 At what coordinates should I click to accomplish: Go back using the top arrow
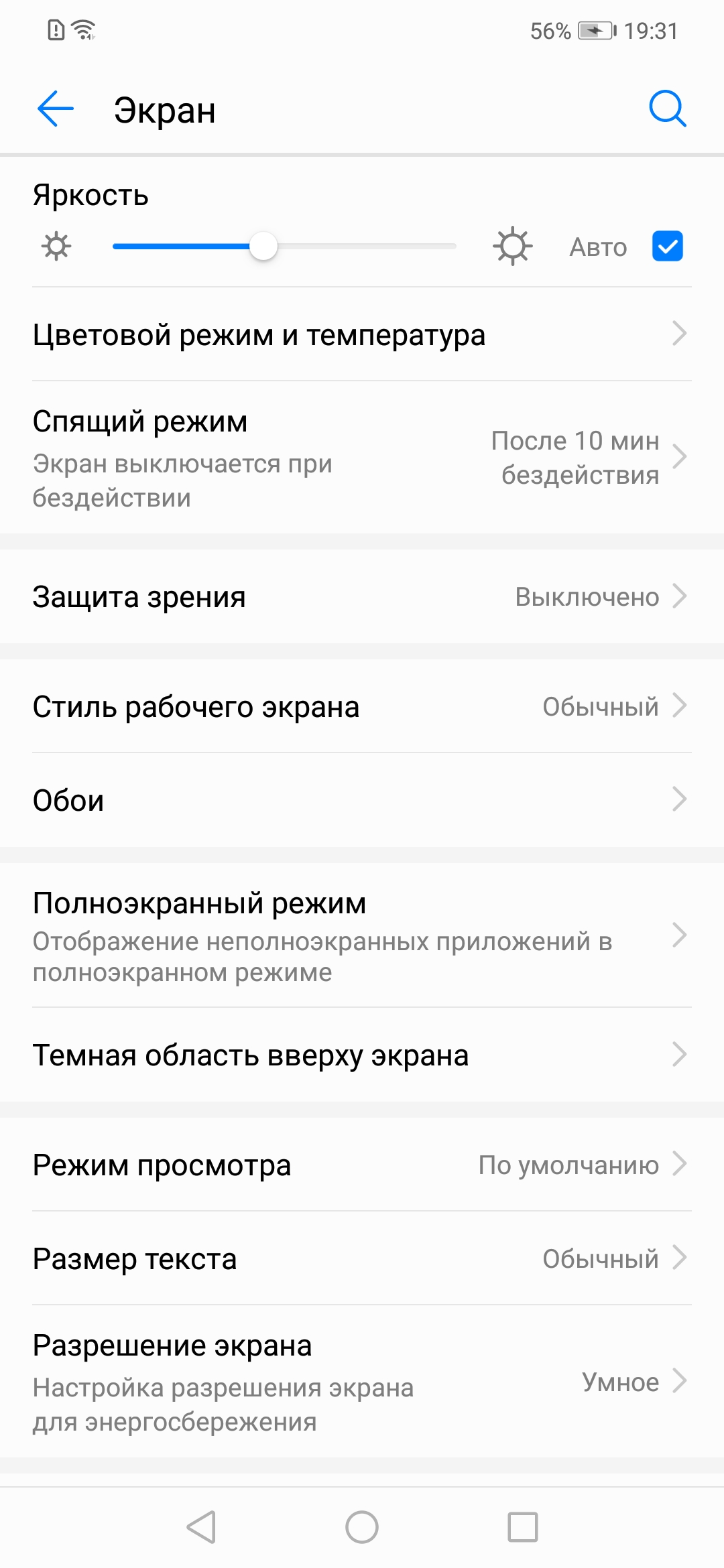coord(56,109)
